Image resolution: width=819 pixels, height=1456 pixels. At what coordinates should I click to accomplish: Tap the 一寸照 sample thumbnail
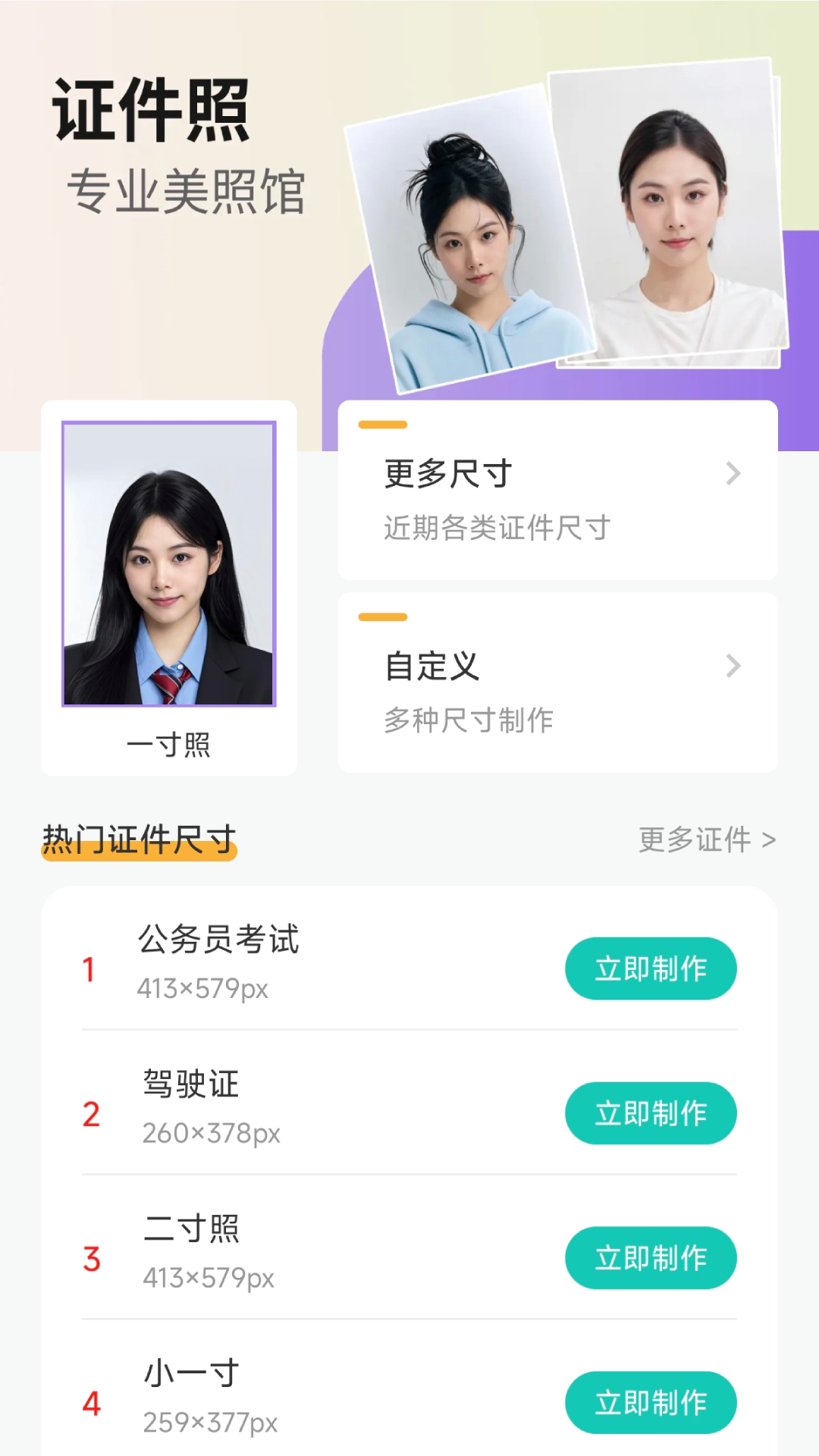click(168, 565)
